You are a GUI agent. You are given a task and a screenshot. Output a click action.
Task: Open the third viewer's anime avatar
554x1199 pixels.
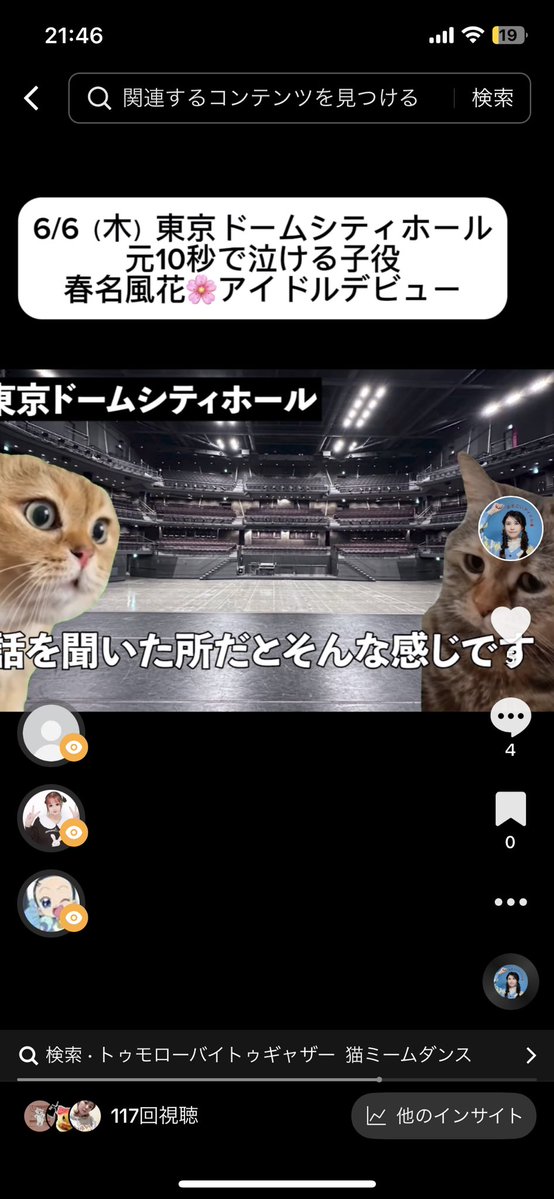coord(51,903)
